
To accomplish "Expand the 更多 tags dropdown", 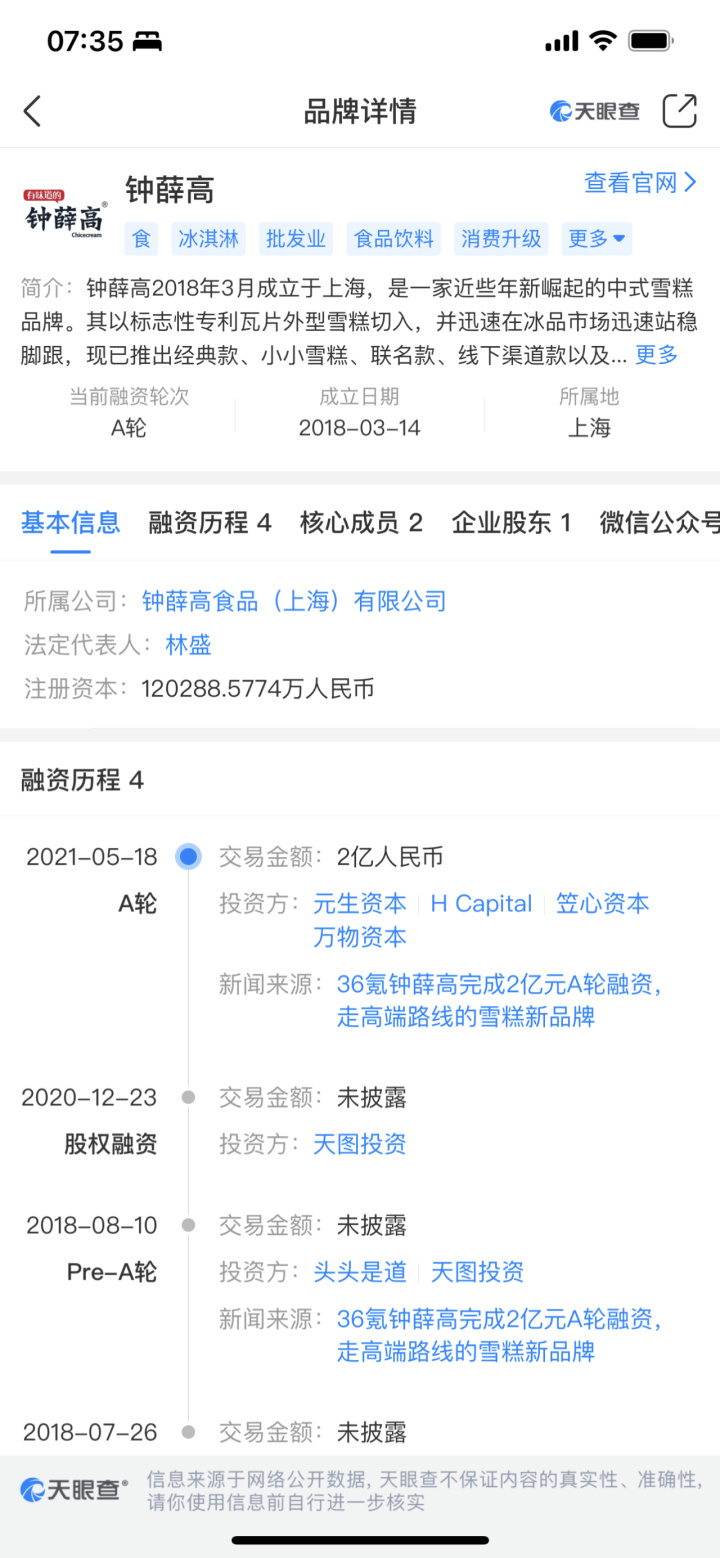I will pos(597,239).
